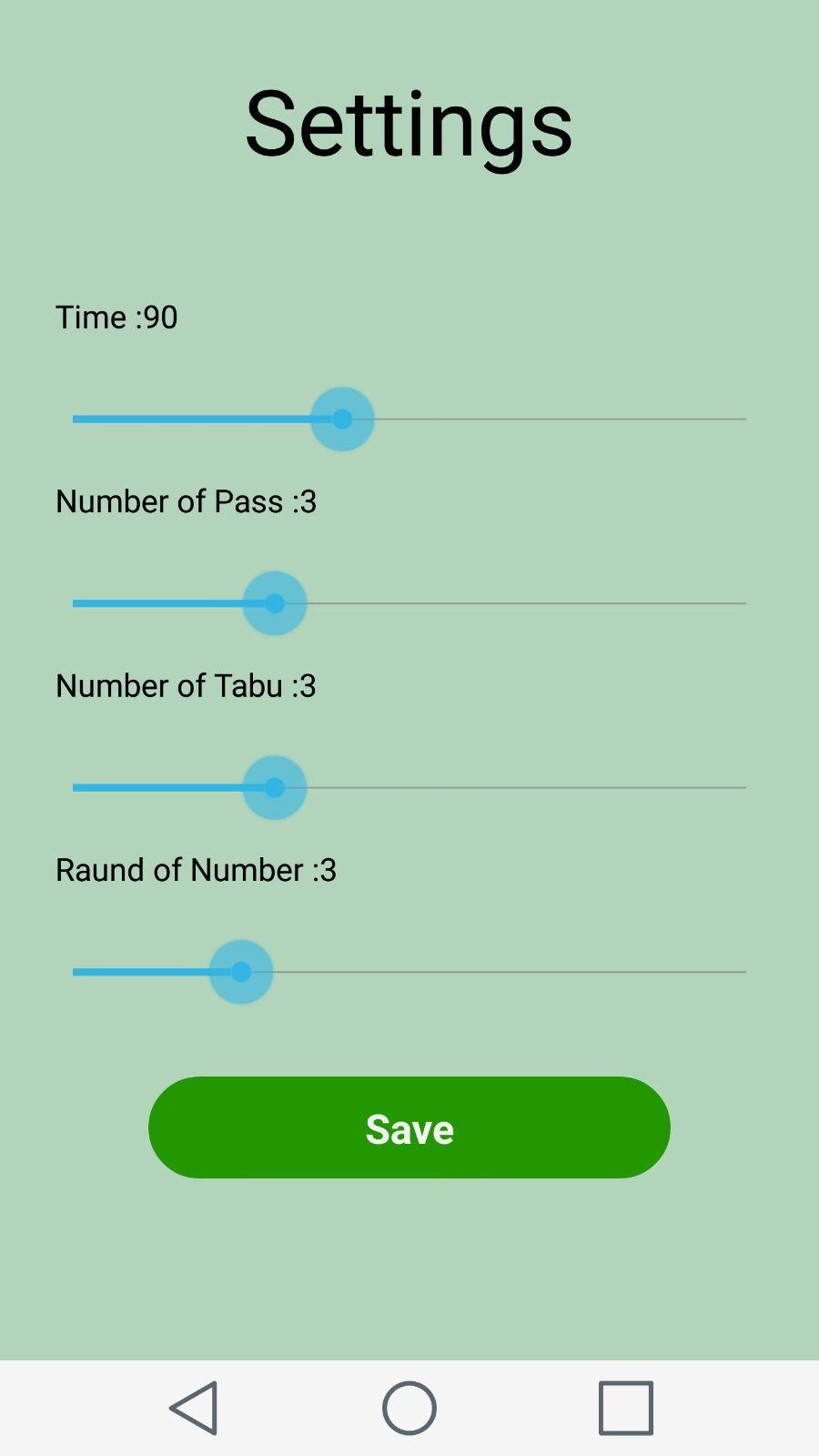Go to the home screen
Image resolution: width=819 pixels, height=1456 pixels.
409,1408
